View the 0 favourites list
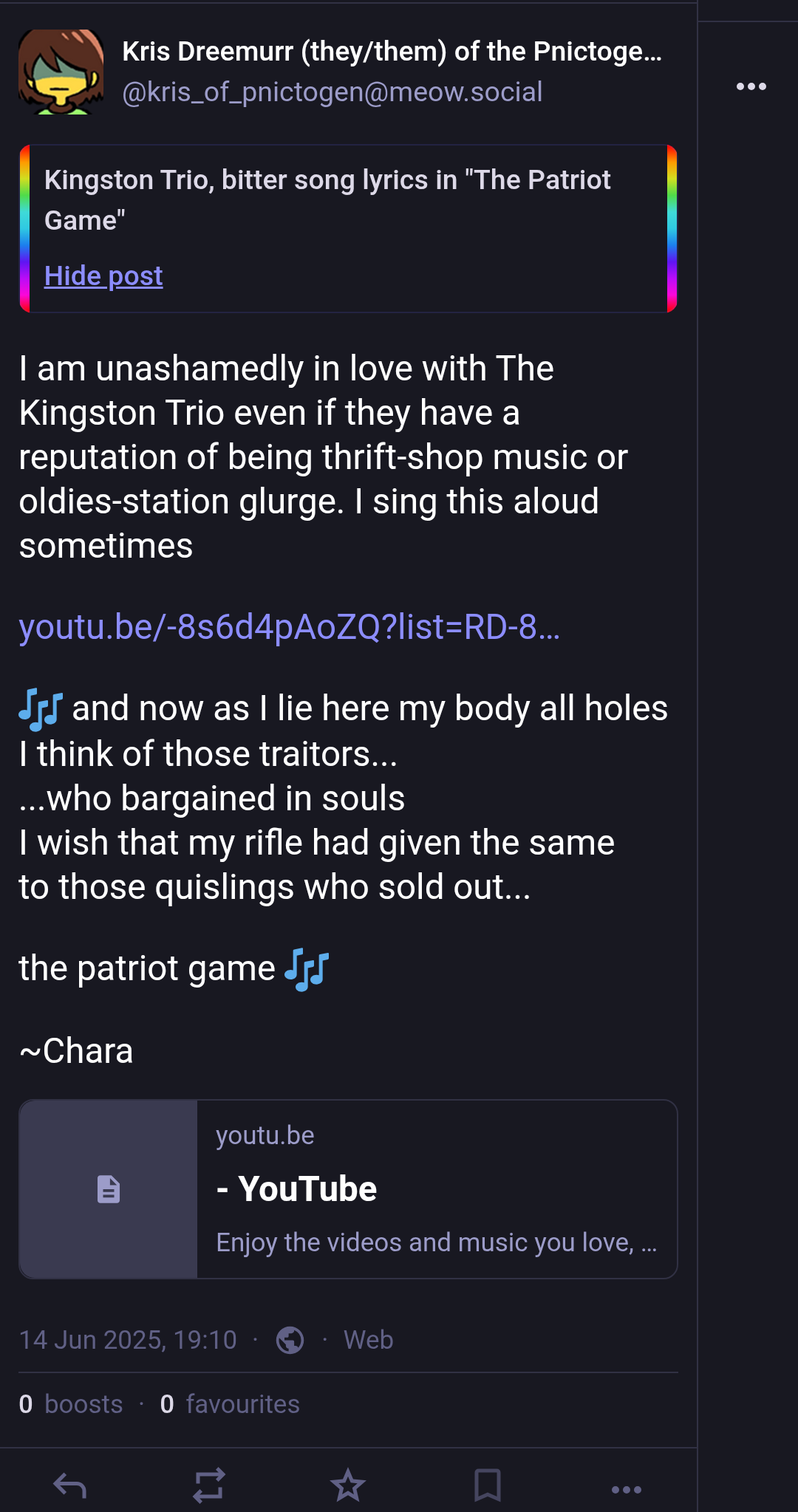This screenshot has width=798, height=1512. [230, 1404]
